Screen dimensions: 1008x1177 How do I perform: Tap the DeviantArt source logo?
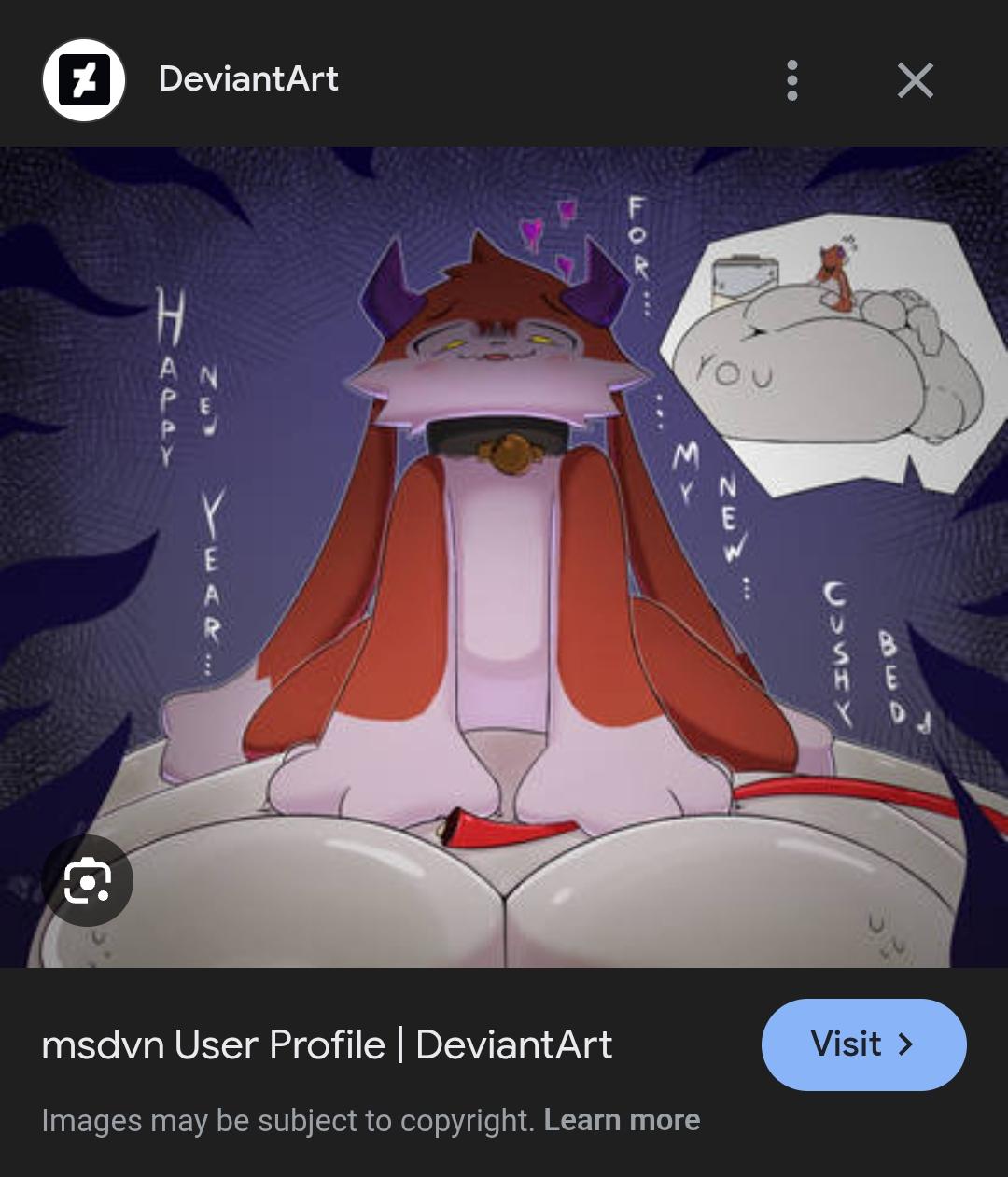pyautogui.click(x=84, y=80)
